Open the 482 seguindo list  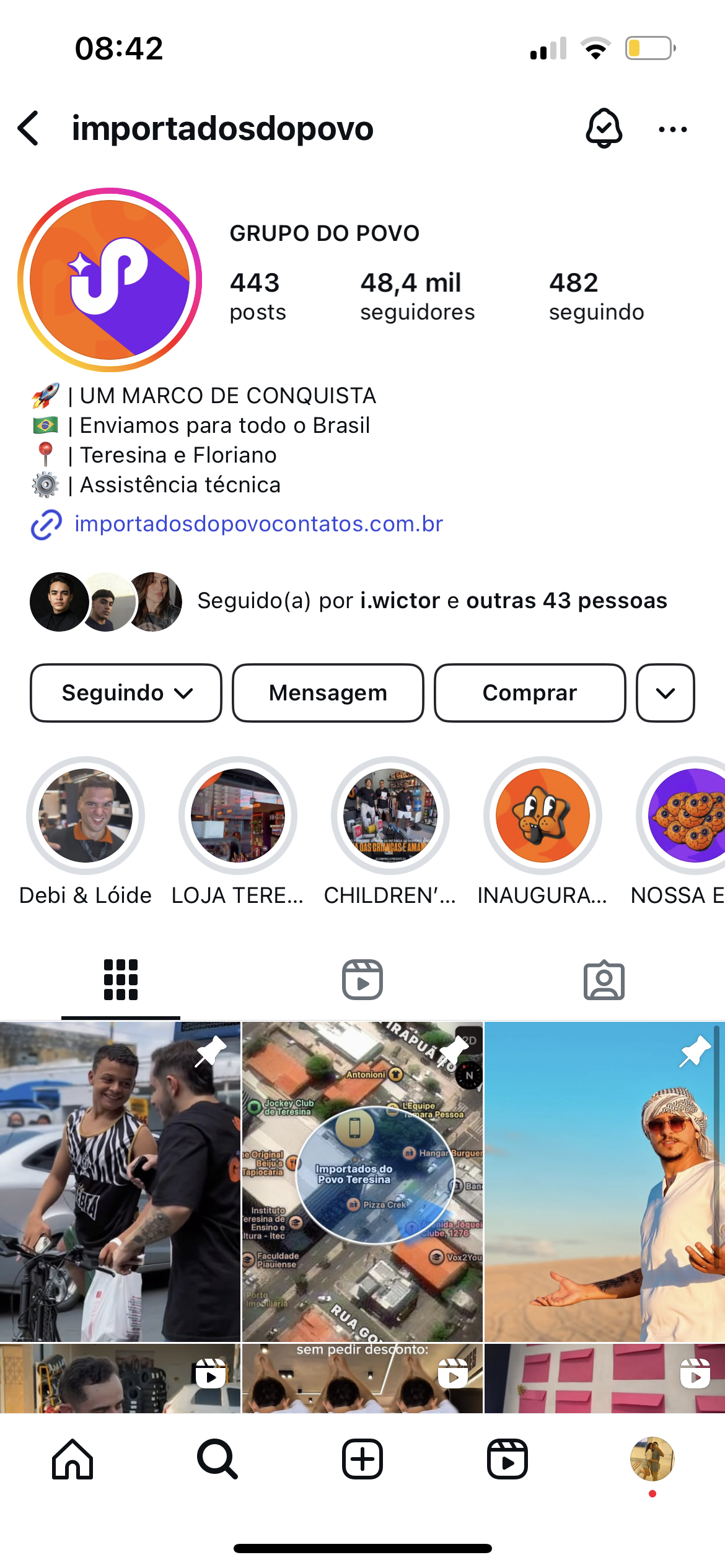596,296
